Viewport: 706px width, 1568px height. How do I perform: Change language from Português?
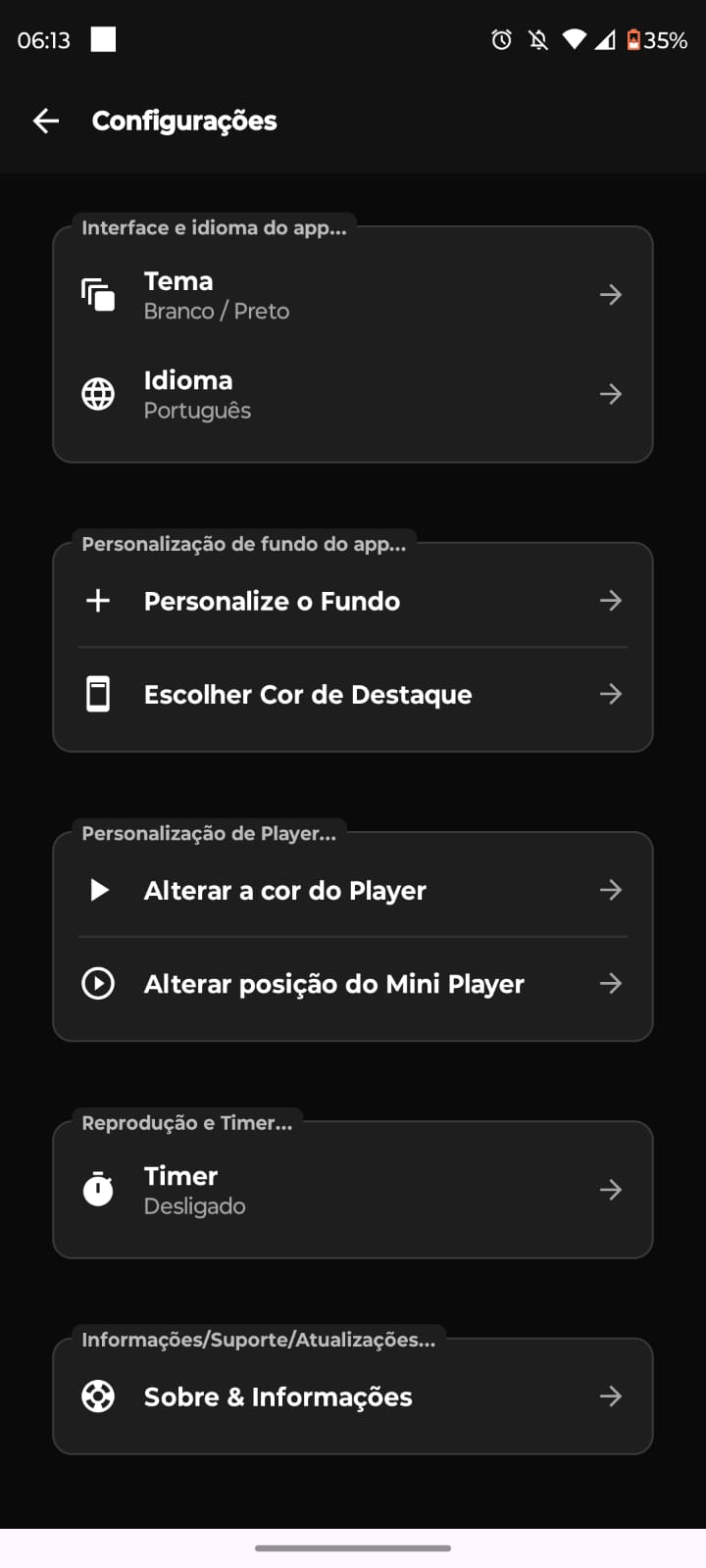(353, 394)
